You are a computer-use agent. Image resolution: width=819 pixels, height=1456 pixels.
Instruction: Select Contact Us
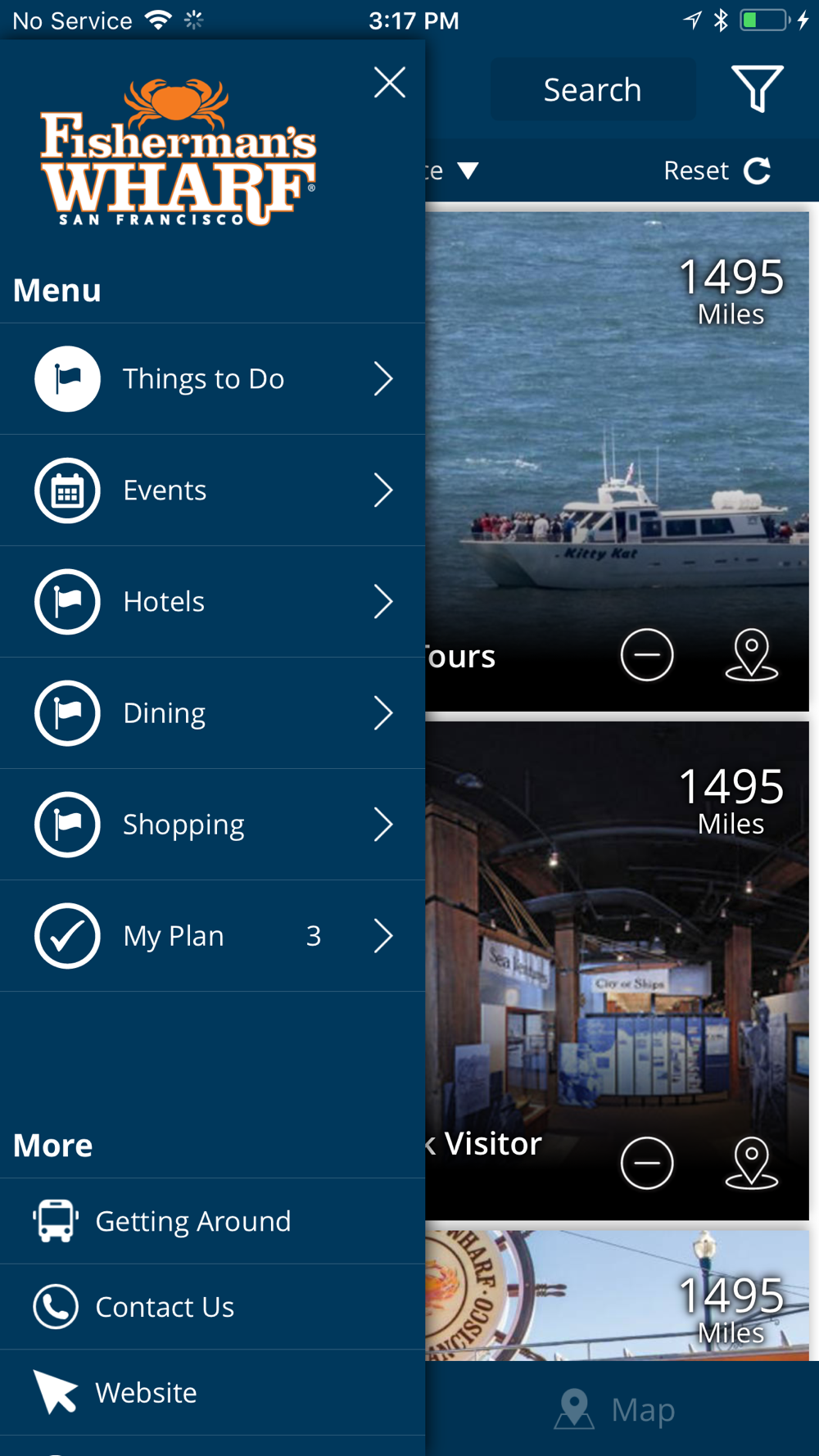(165, 1307)
